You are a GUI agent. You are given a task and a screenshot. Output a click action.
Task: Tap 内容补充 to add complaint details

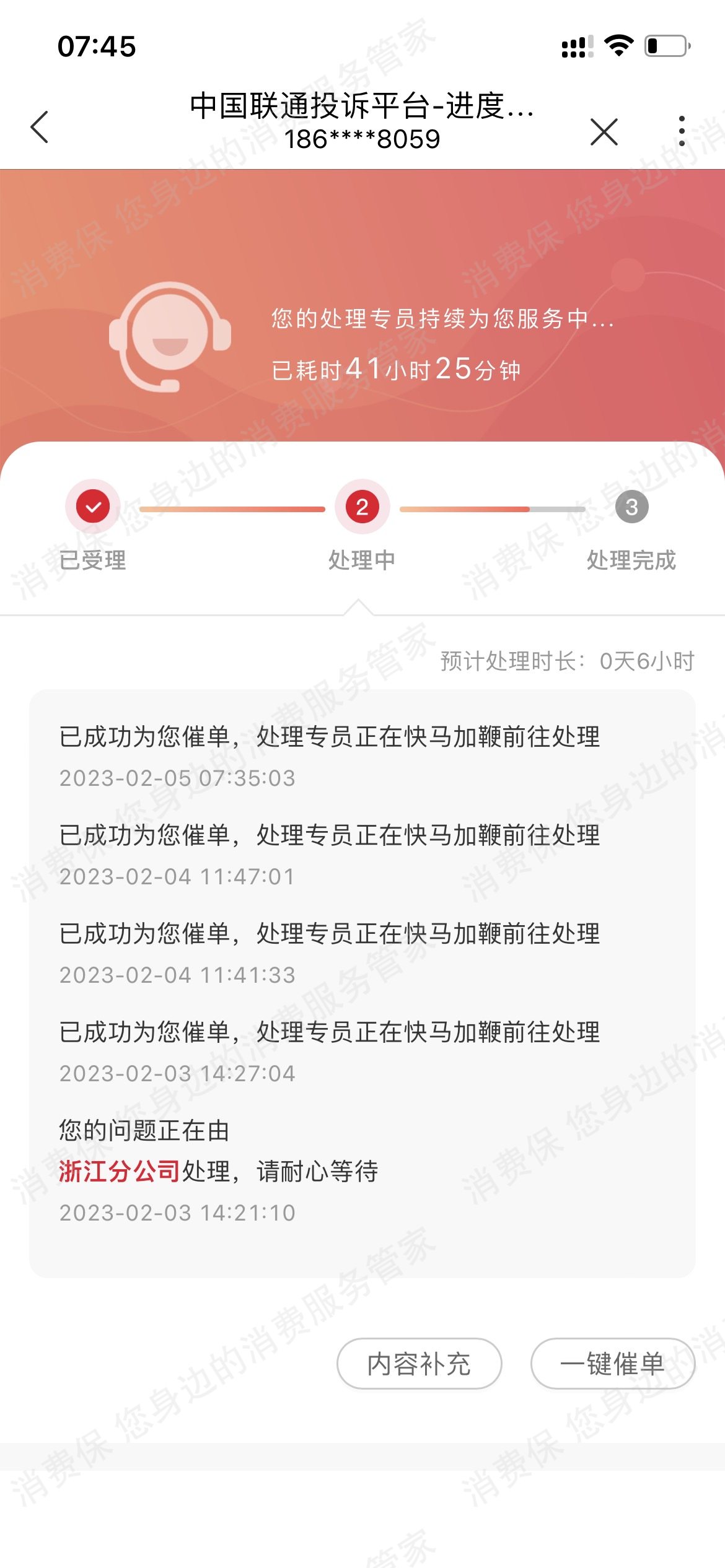tap(419, 1364)
